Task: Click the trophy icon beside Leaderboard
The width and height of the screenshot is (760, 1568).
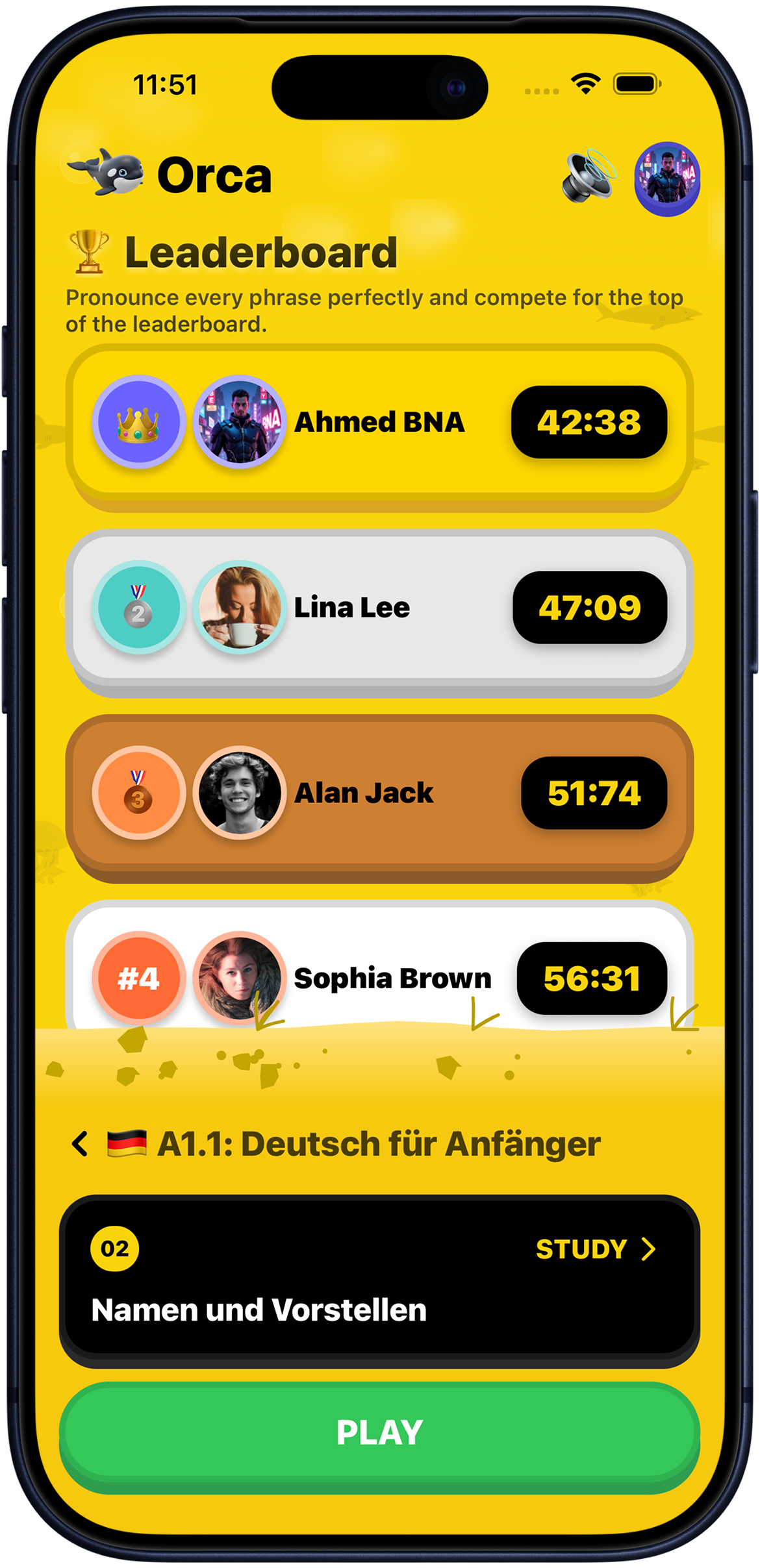Action: click(89, 253)
